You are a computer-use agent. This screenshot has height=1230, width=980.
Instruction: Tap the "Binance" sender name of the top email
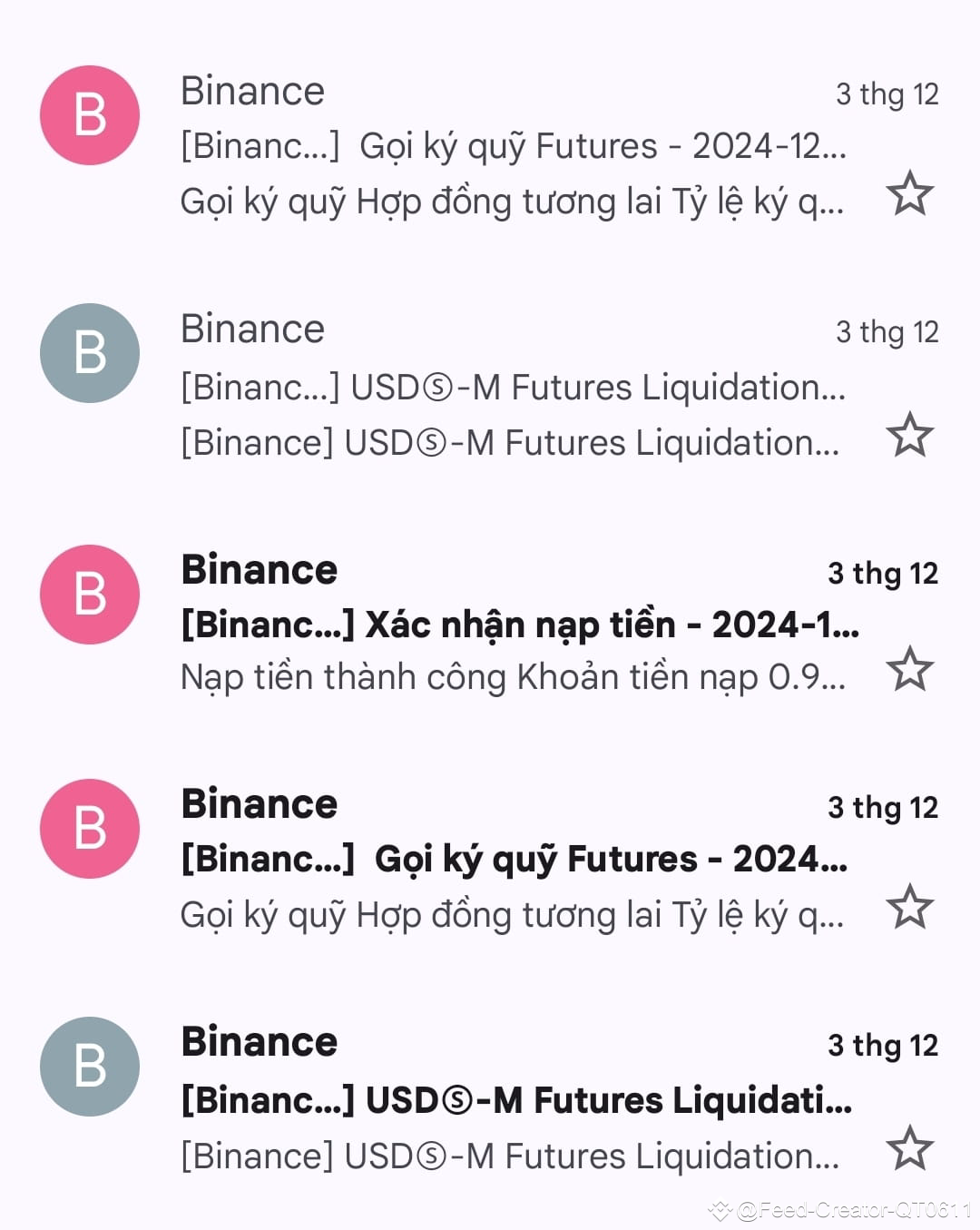pos(252,91)
